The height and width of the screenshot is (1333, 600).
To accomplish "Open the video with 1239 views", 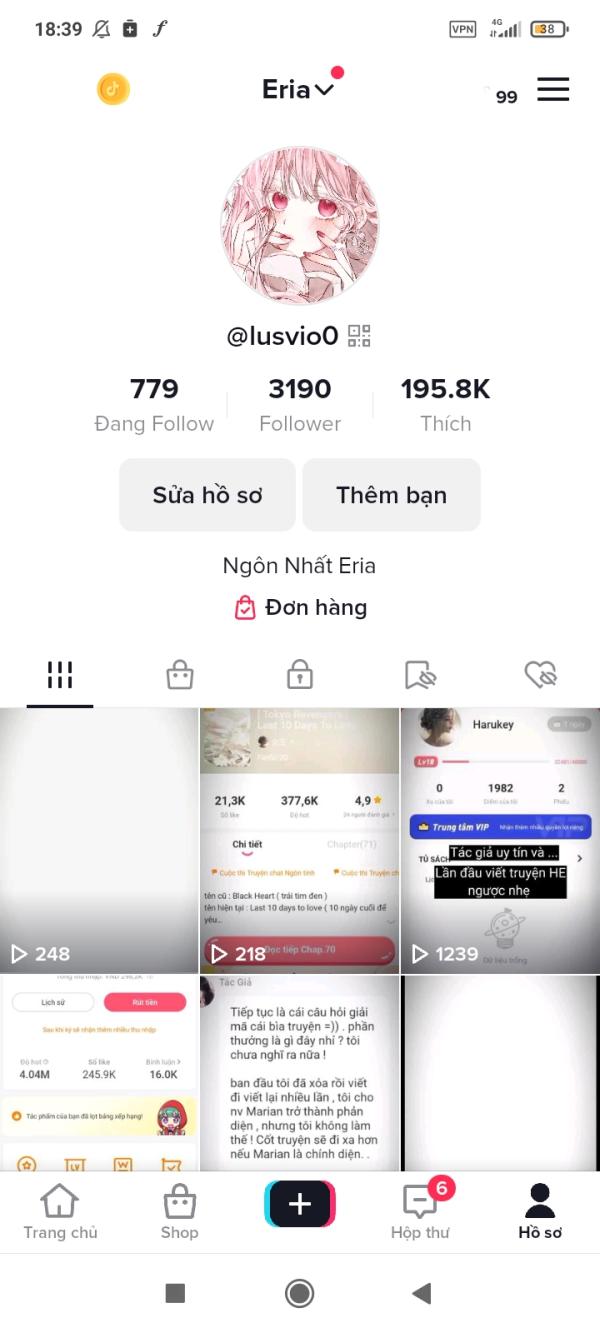I will [500, 840].
